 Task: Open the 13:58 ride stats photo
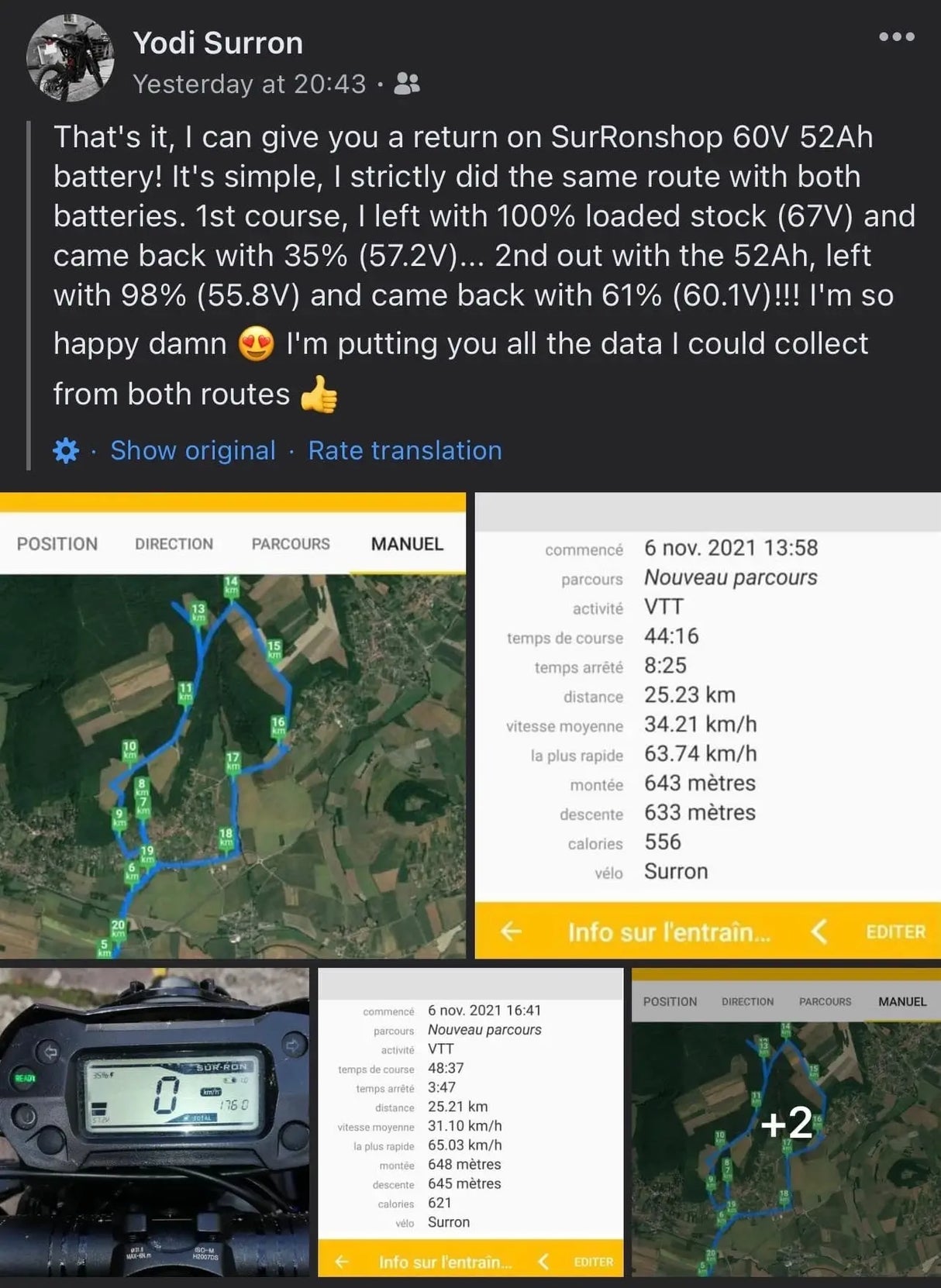point(708,725)
